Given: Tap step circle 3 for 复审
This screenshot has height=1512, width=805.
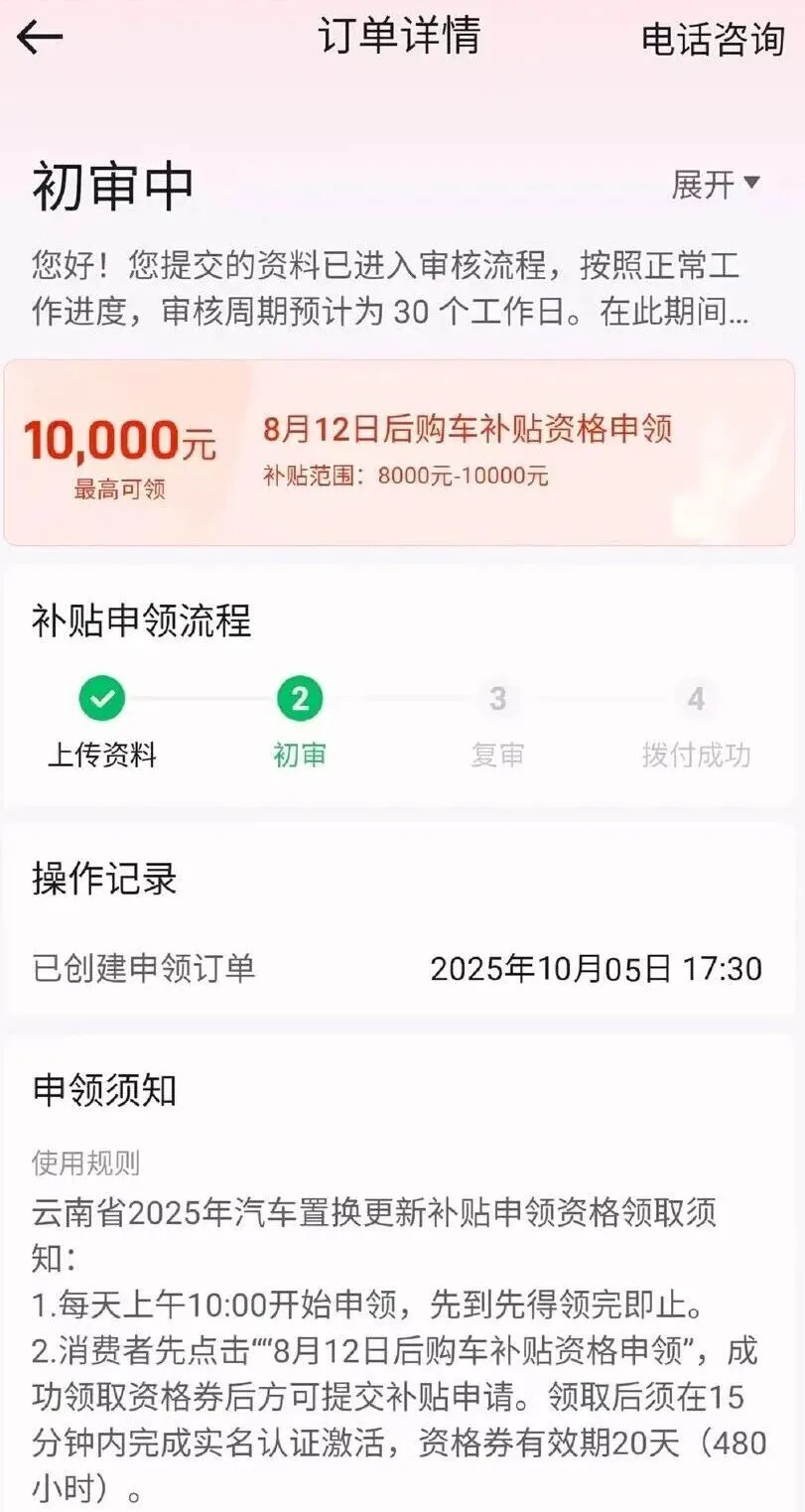Looking at the screenshot, I should coord(499,700).
